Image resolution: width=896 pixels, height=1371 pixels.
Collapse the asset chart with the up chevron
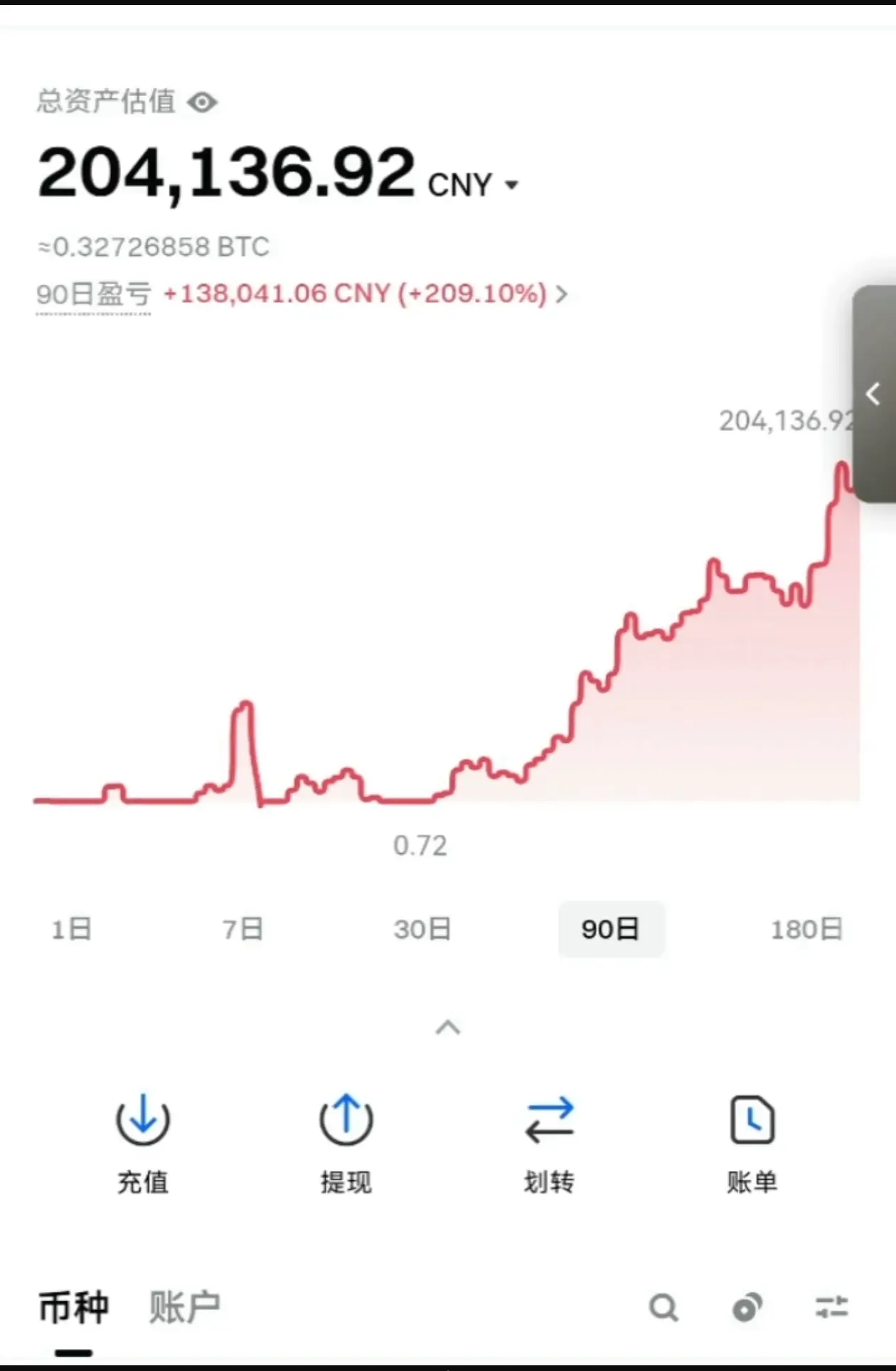(448, 1027)
